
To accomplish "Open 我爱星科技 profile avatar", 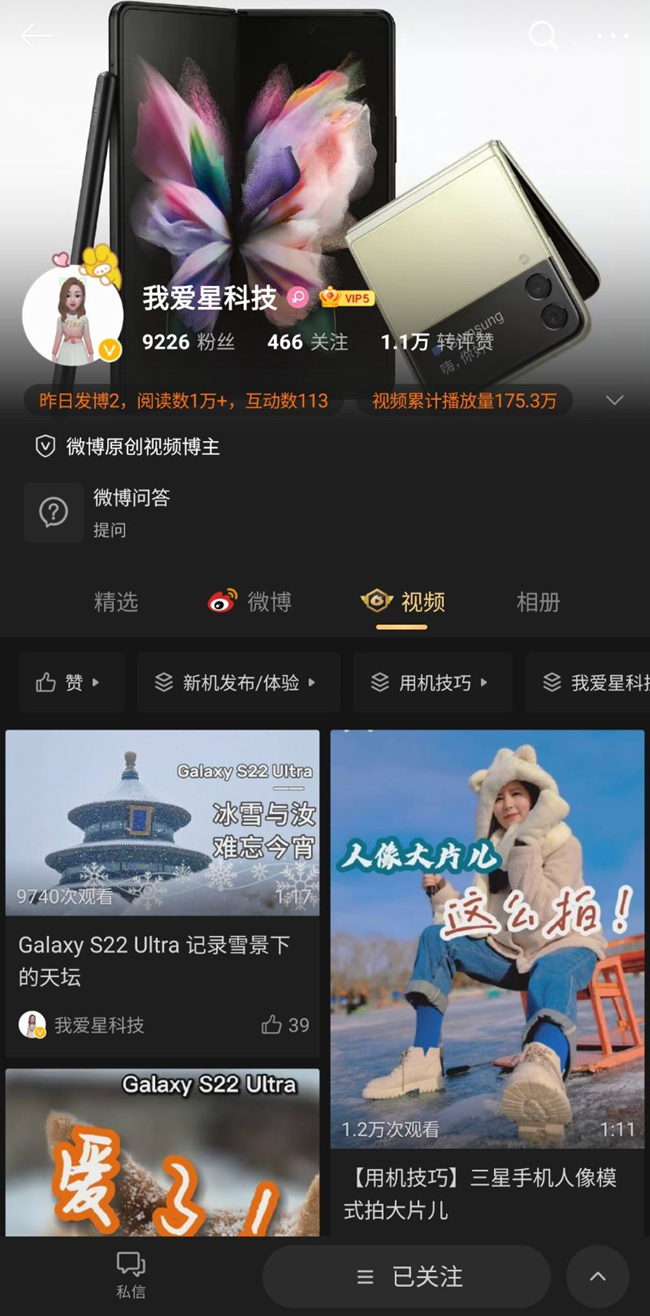I will tap(72, 315).
